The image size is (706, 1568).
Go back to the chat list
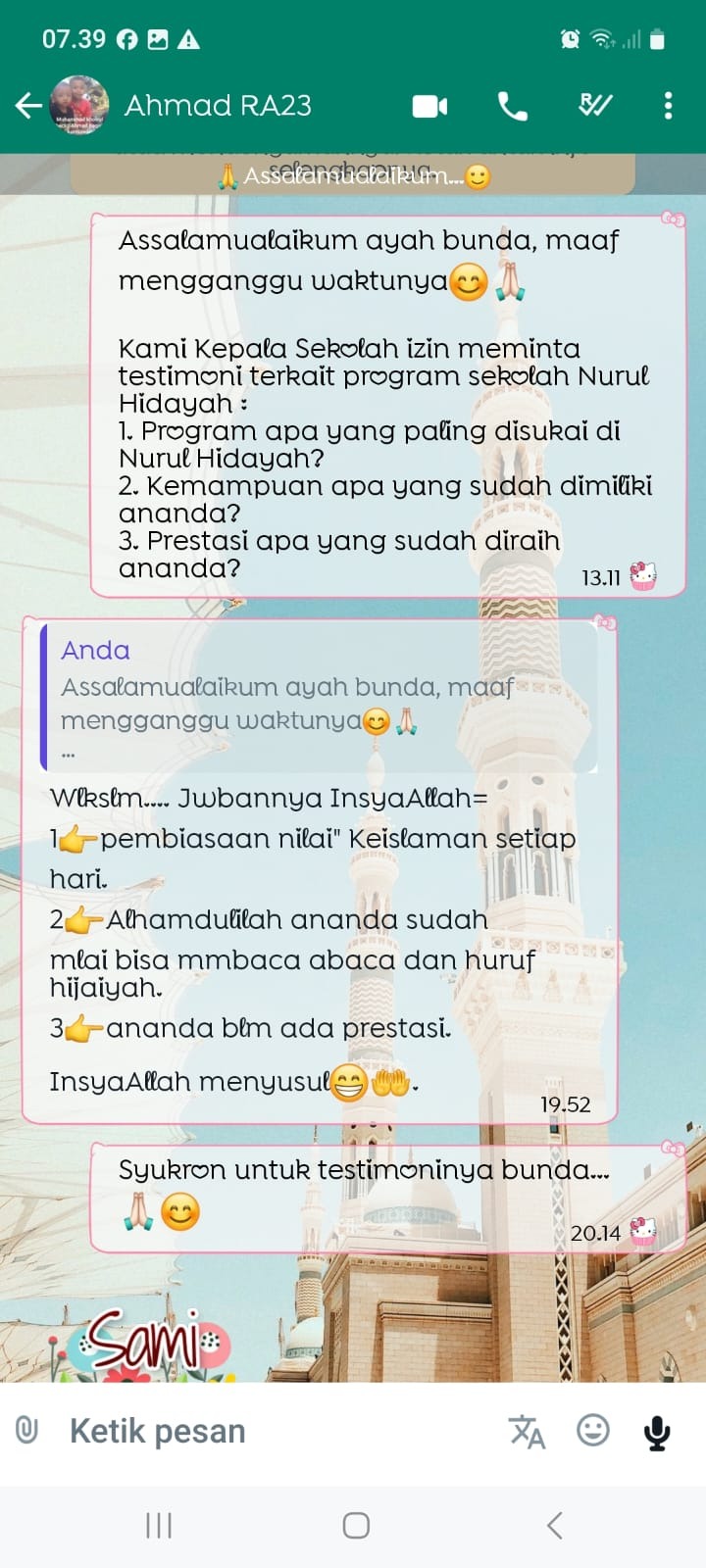(x=28, y=105)
